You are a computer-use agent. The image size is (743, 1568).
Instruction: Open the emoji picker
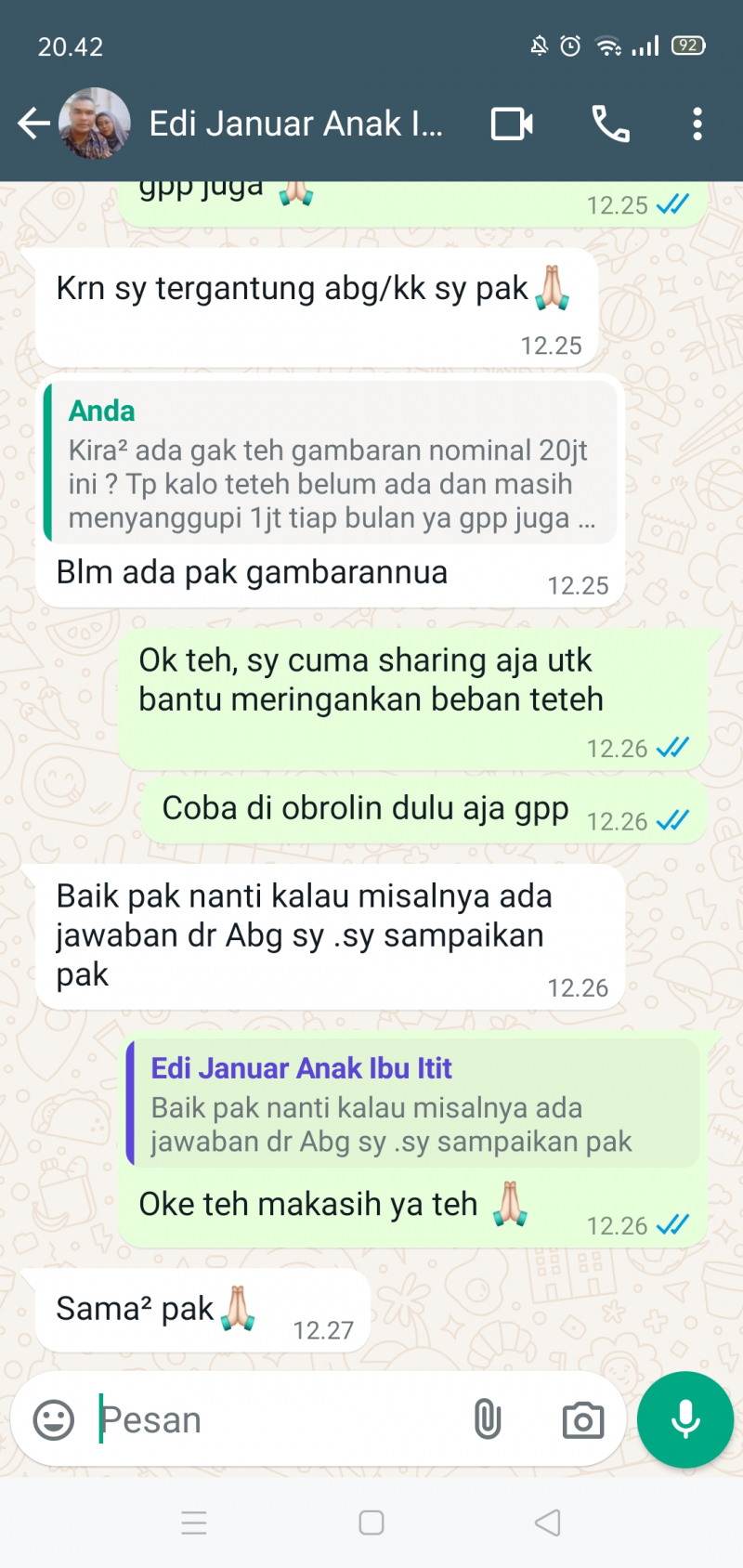[x=54, y=1419]
